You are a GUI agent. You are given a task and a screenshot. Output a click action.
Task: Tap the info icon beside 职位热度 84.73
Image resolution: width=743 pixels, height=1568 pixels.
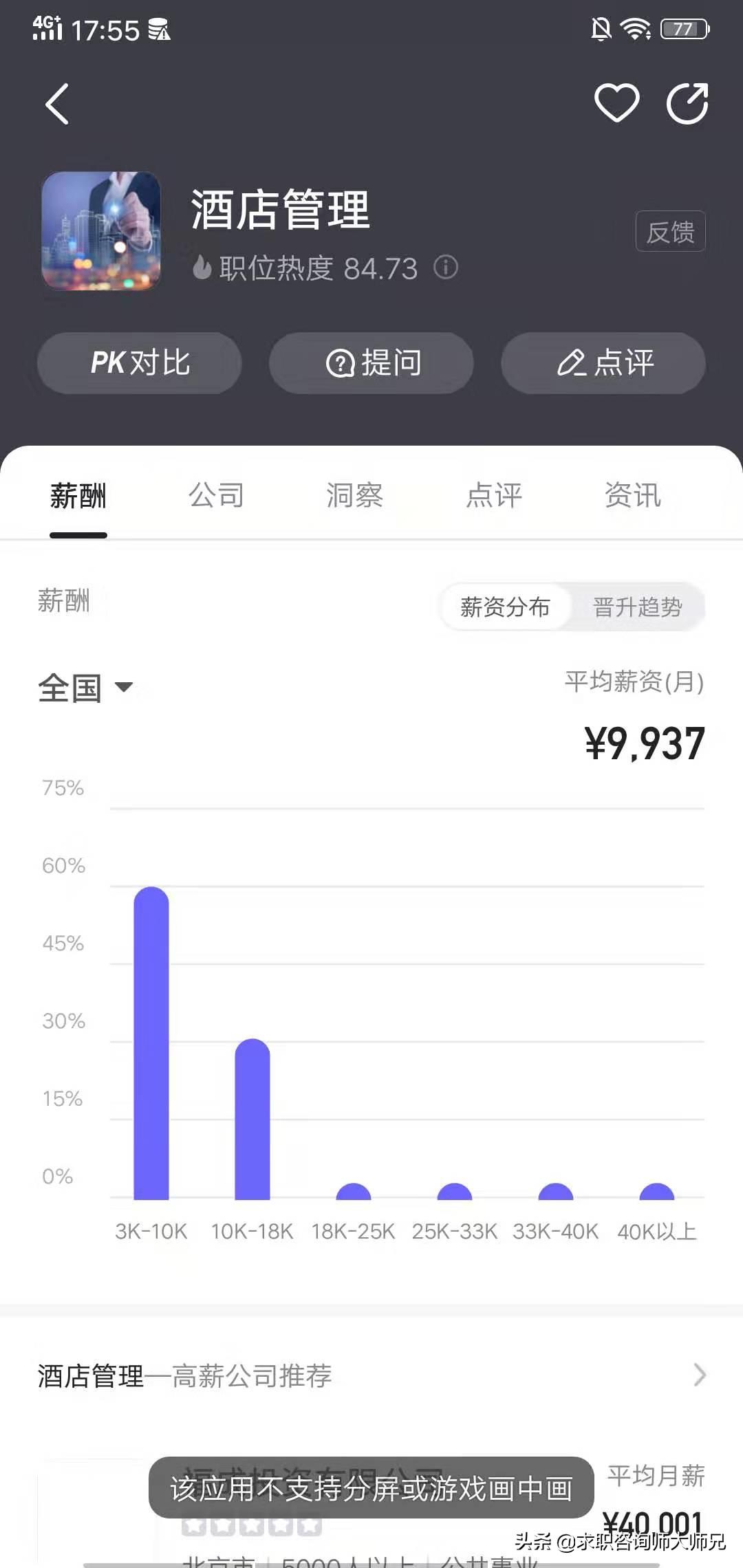tap(447, 268)
